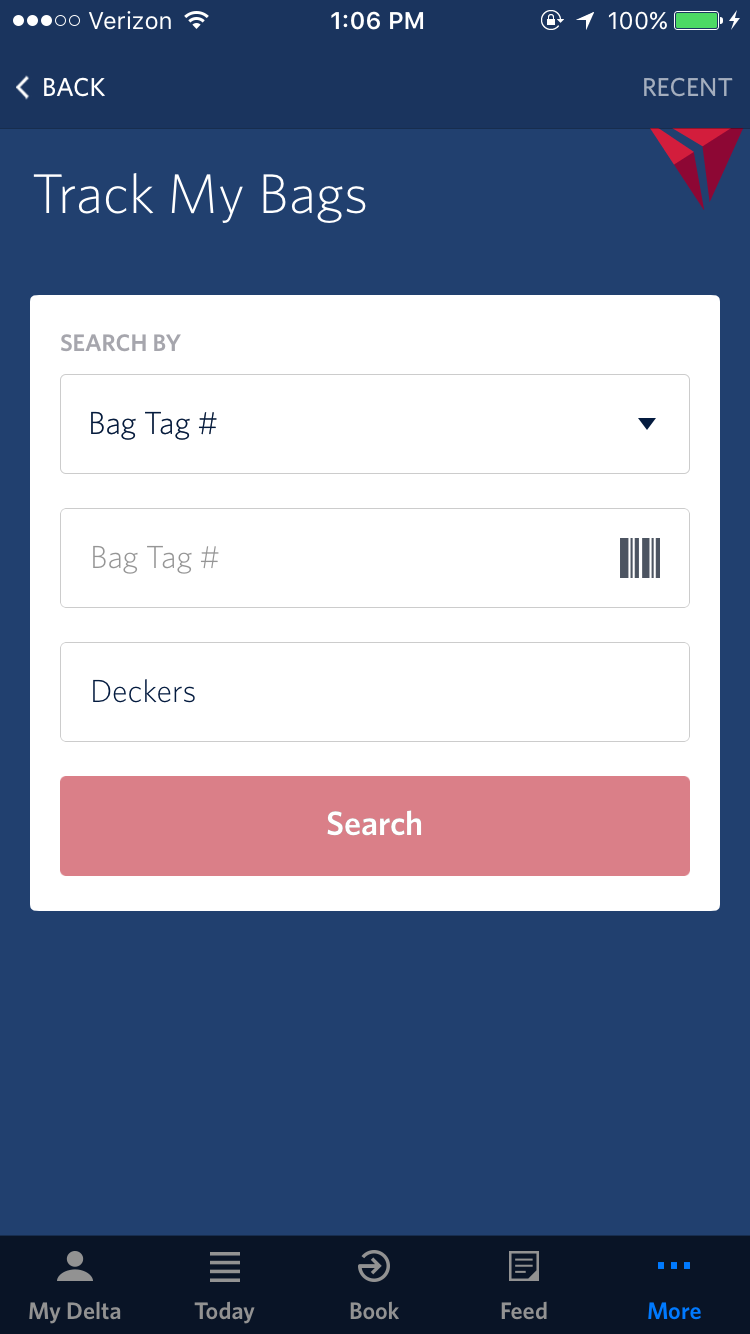Open the Feed tab
The width and height of the screenshot is (750, 1334).
click(524, 1285)
